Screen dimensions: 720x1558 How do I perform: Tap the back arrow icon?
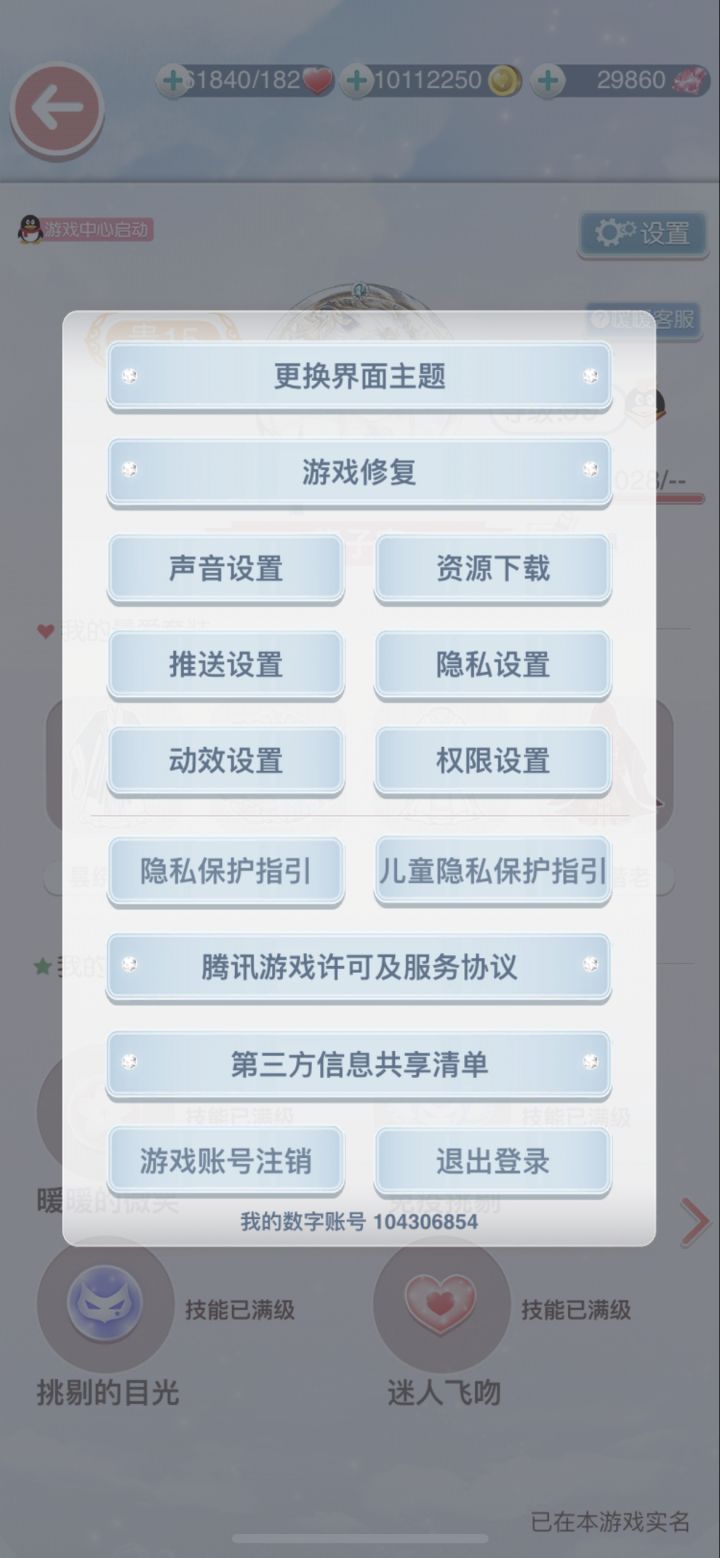pos(57,110)
